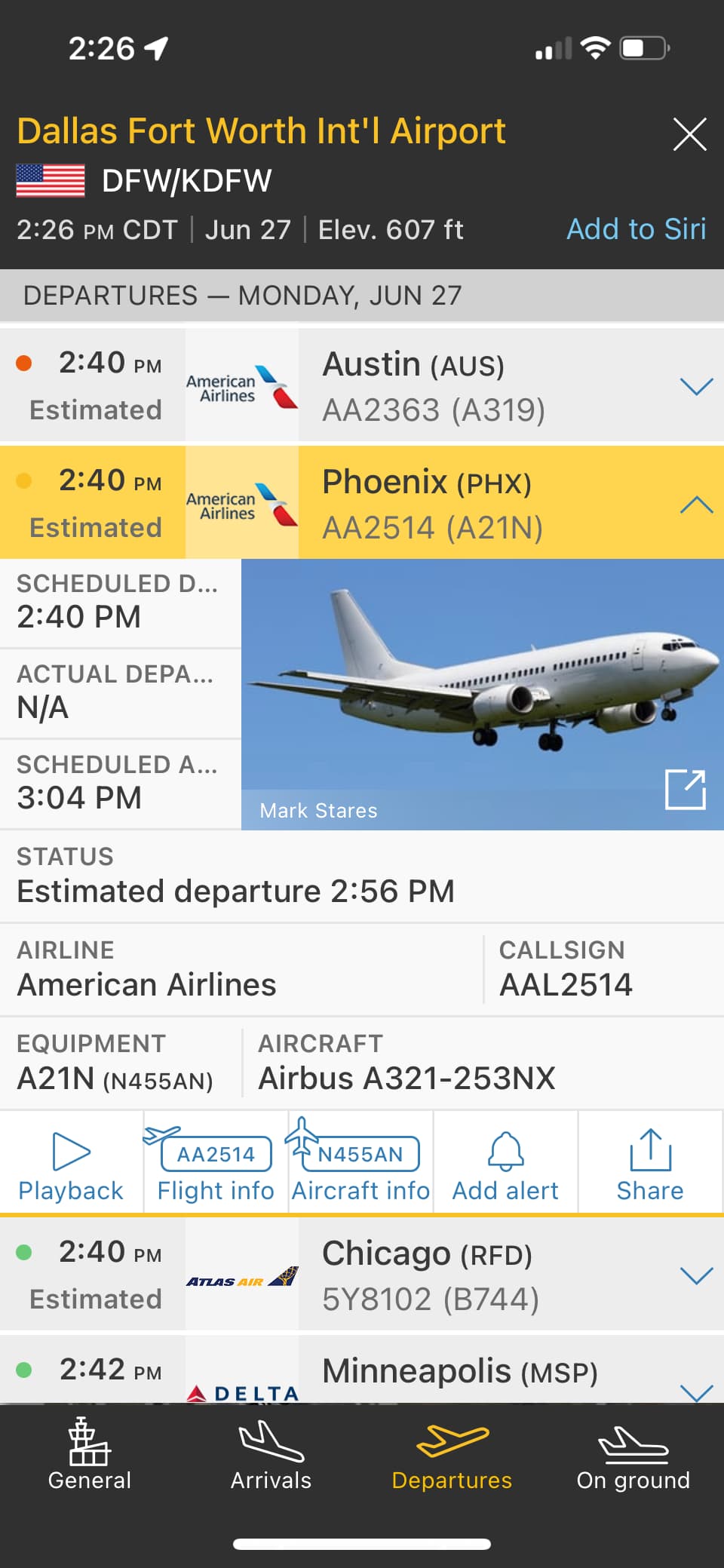The image size is (724, 1568).
Task: Start Playback for flight AA2514
Action: point(71,1165)
